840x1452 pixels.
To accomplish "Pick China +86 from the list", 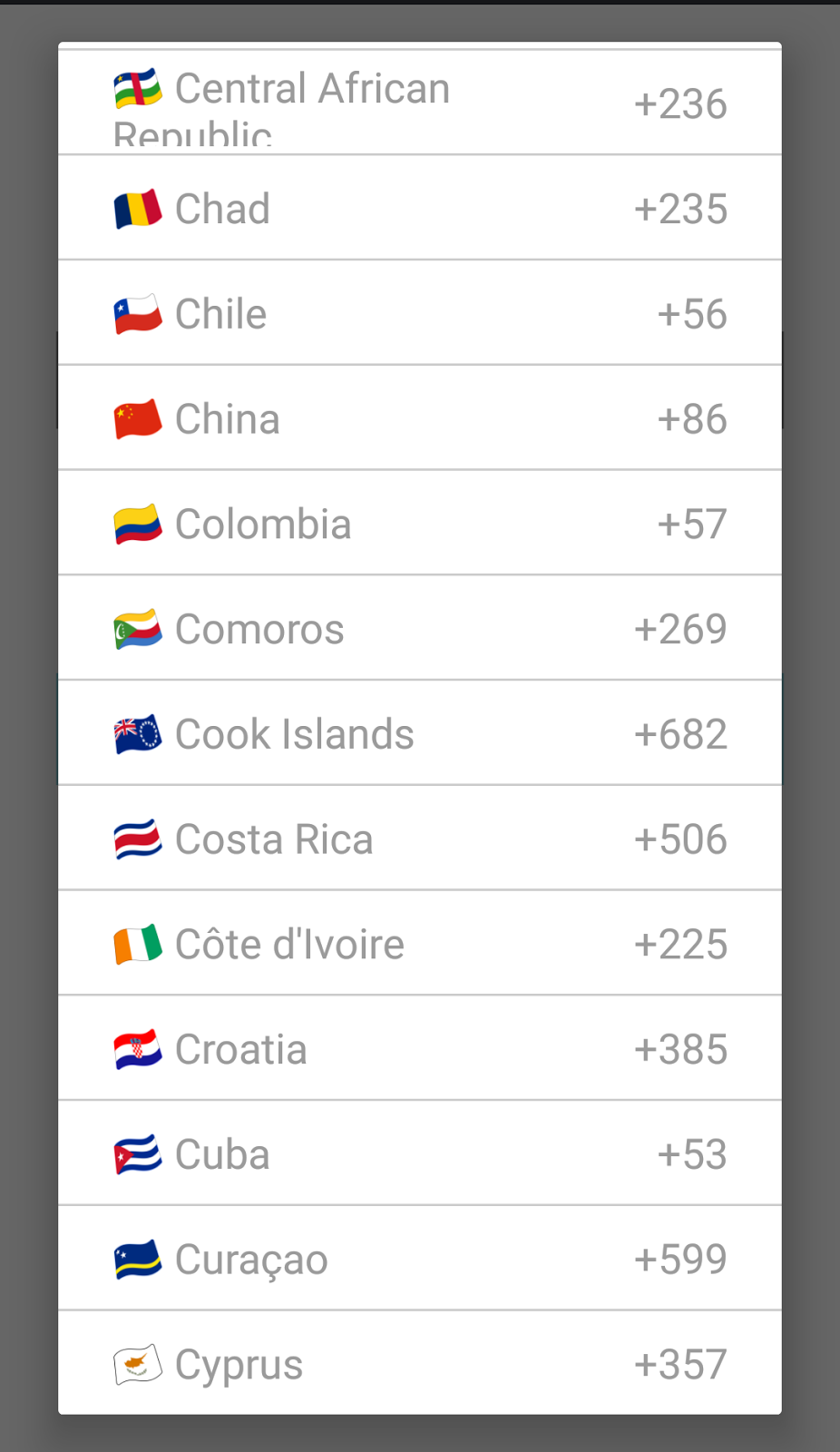I will pos(420,418).
